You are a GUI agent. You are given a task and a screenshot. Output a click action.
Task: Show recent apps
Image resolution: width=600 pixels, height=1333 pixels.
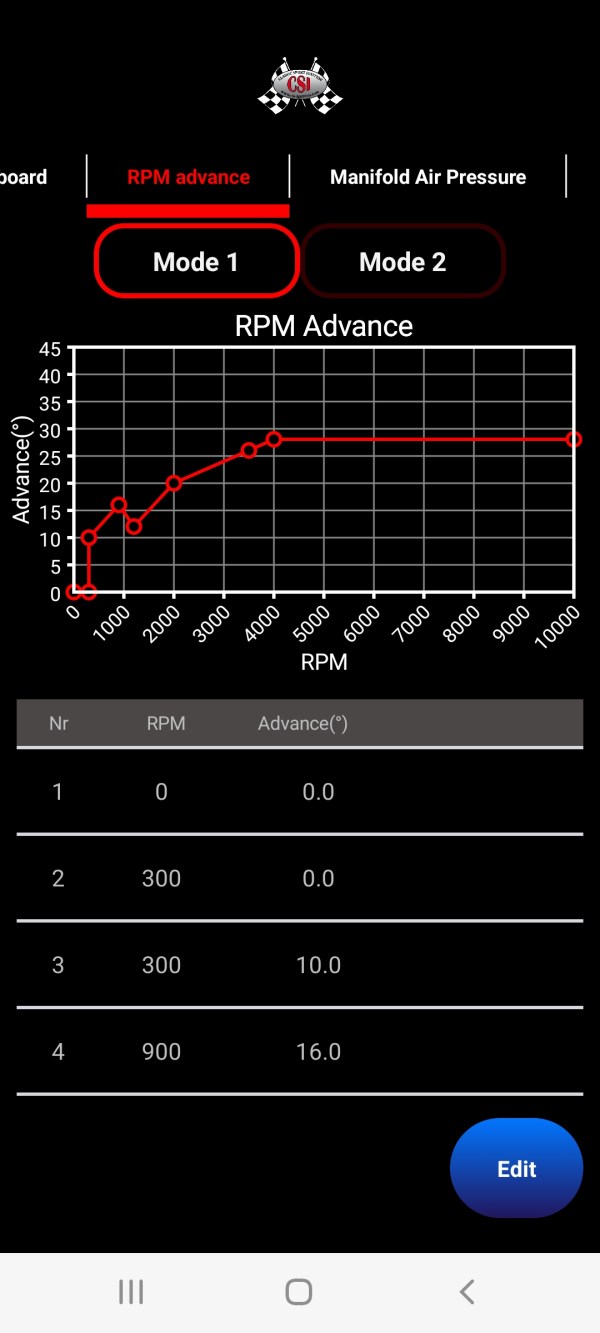tap(131, 1292)
